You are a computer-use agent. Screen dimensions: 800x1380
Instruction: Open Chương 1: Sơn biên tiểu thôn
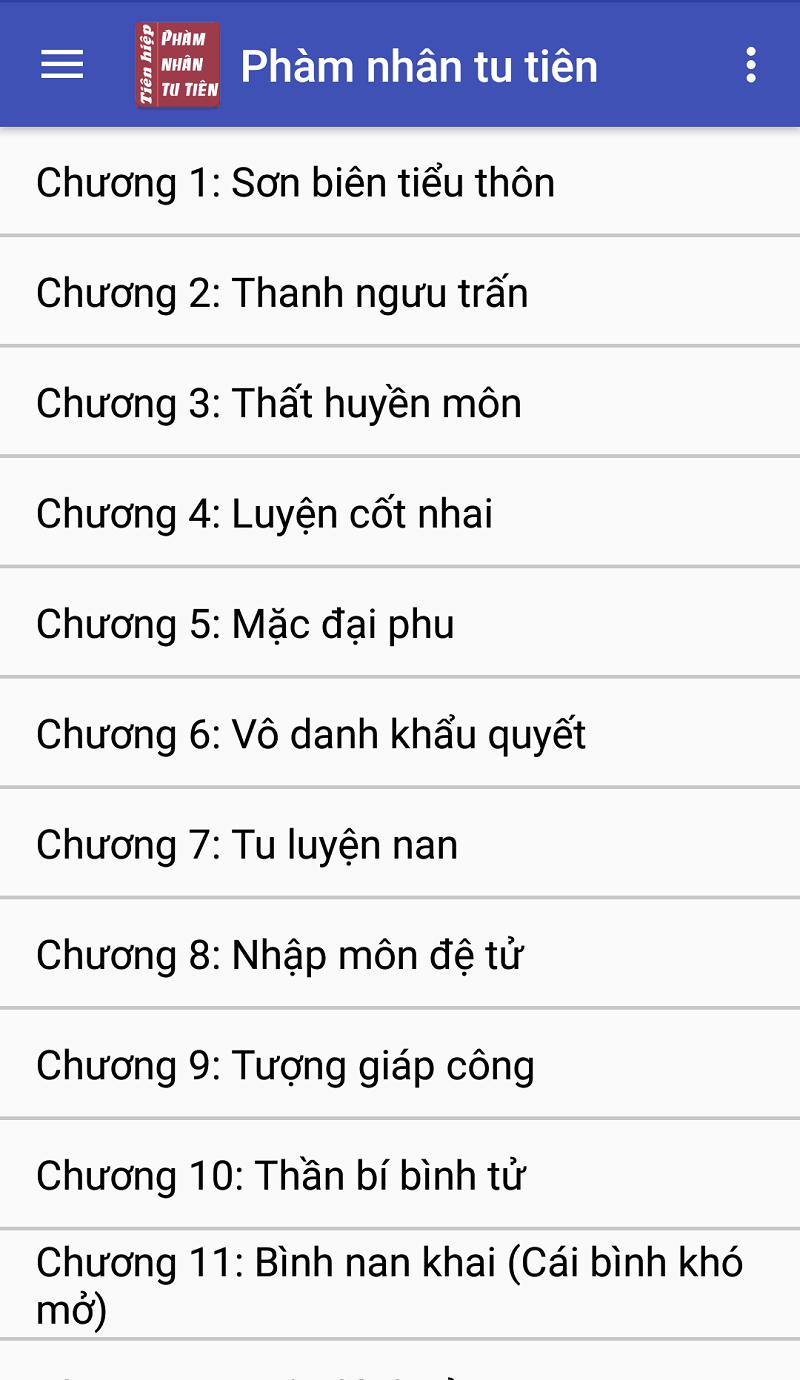[x=400, y=182]
